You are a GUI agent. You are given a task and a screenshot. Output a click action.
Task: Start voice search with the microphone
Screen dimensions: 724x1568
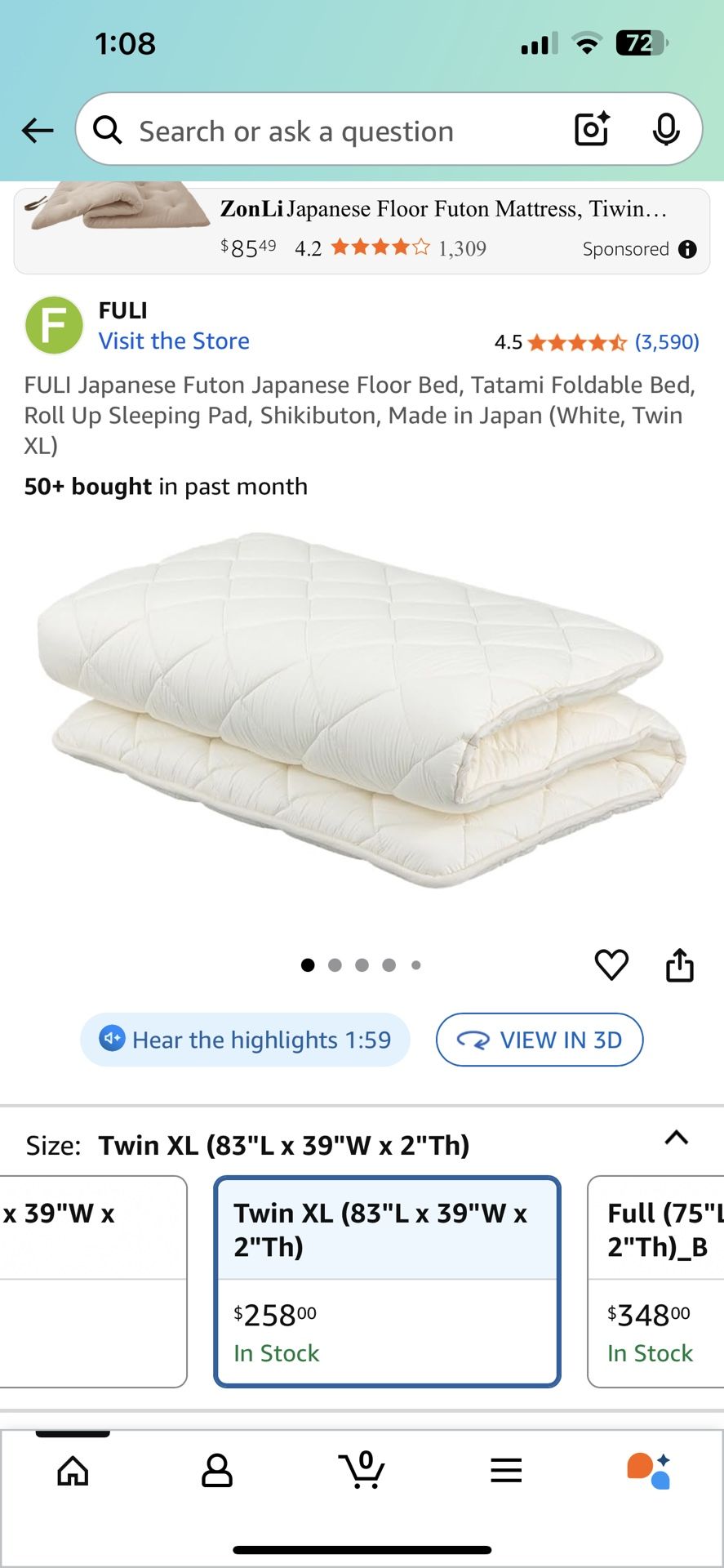pos(666,130)
